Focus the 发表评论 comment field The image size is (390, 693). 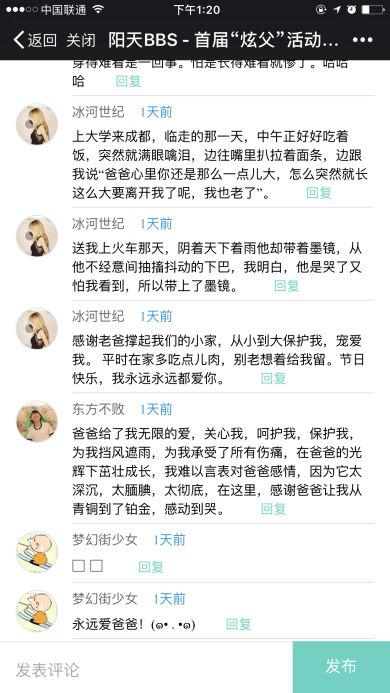tap(146, 667)
